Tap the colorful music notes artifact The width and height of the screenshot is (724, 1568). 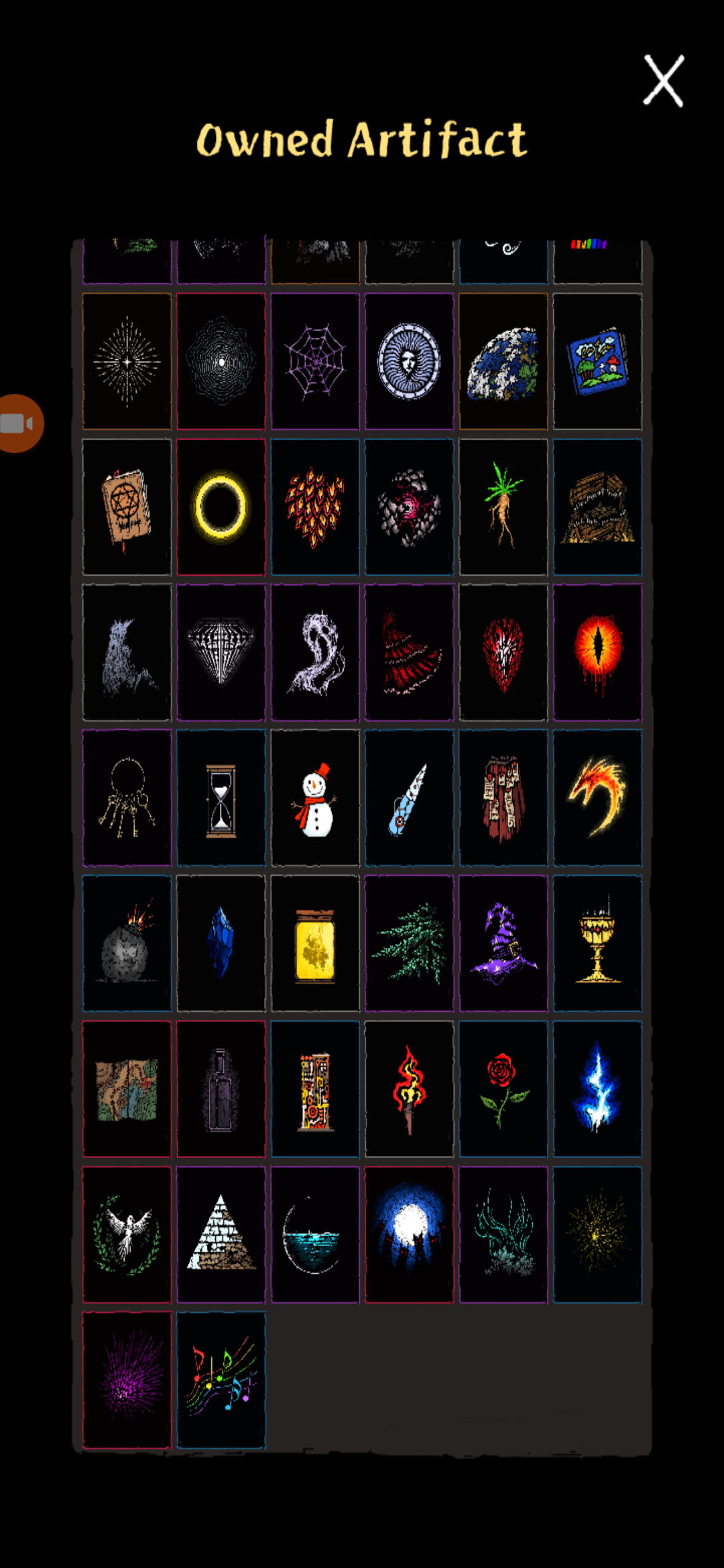point(221,1380)
